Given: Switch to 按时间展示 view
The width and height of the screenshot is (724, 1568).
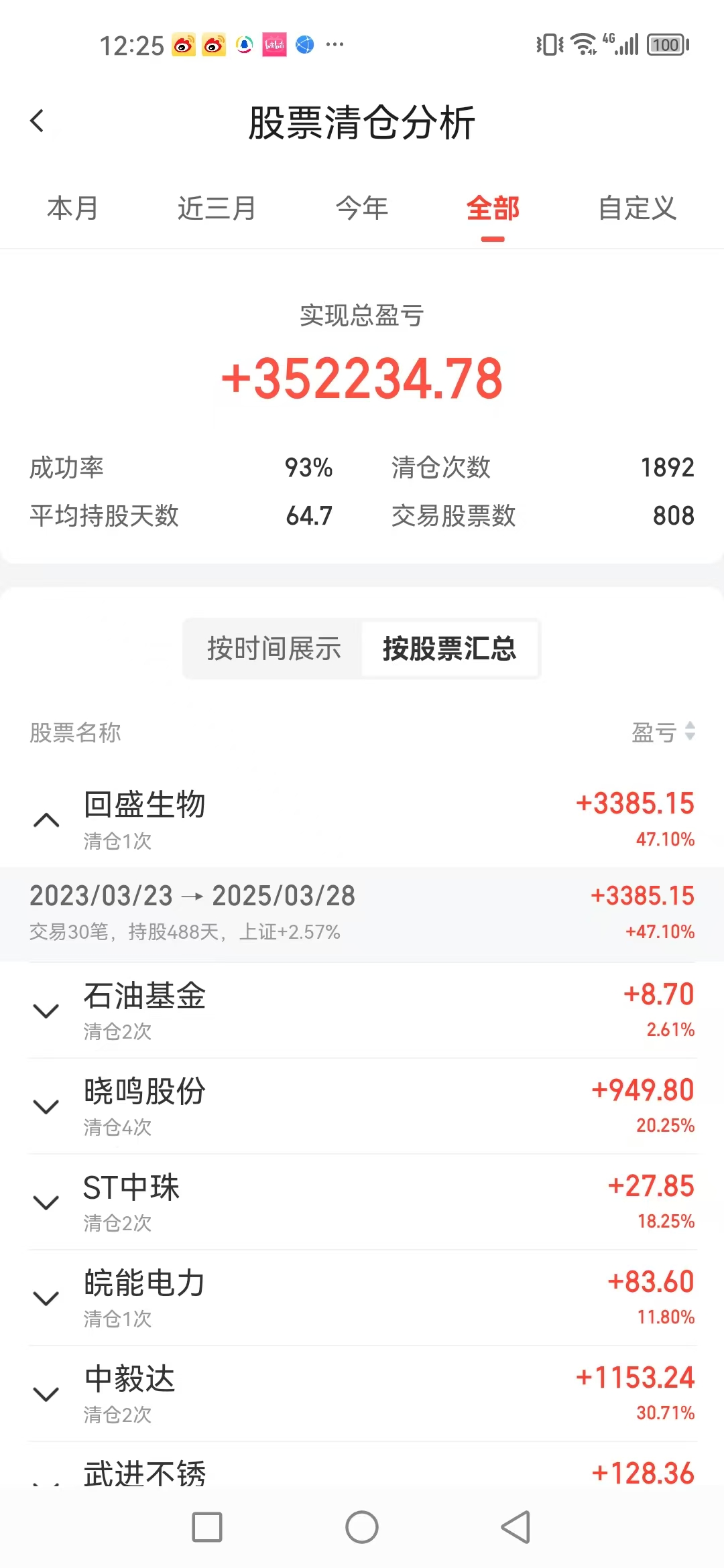Looking at the screenshot, I should click(274, 649).
